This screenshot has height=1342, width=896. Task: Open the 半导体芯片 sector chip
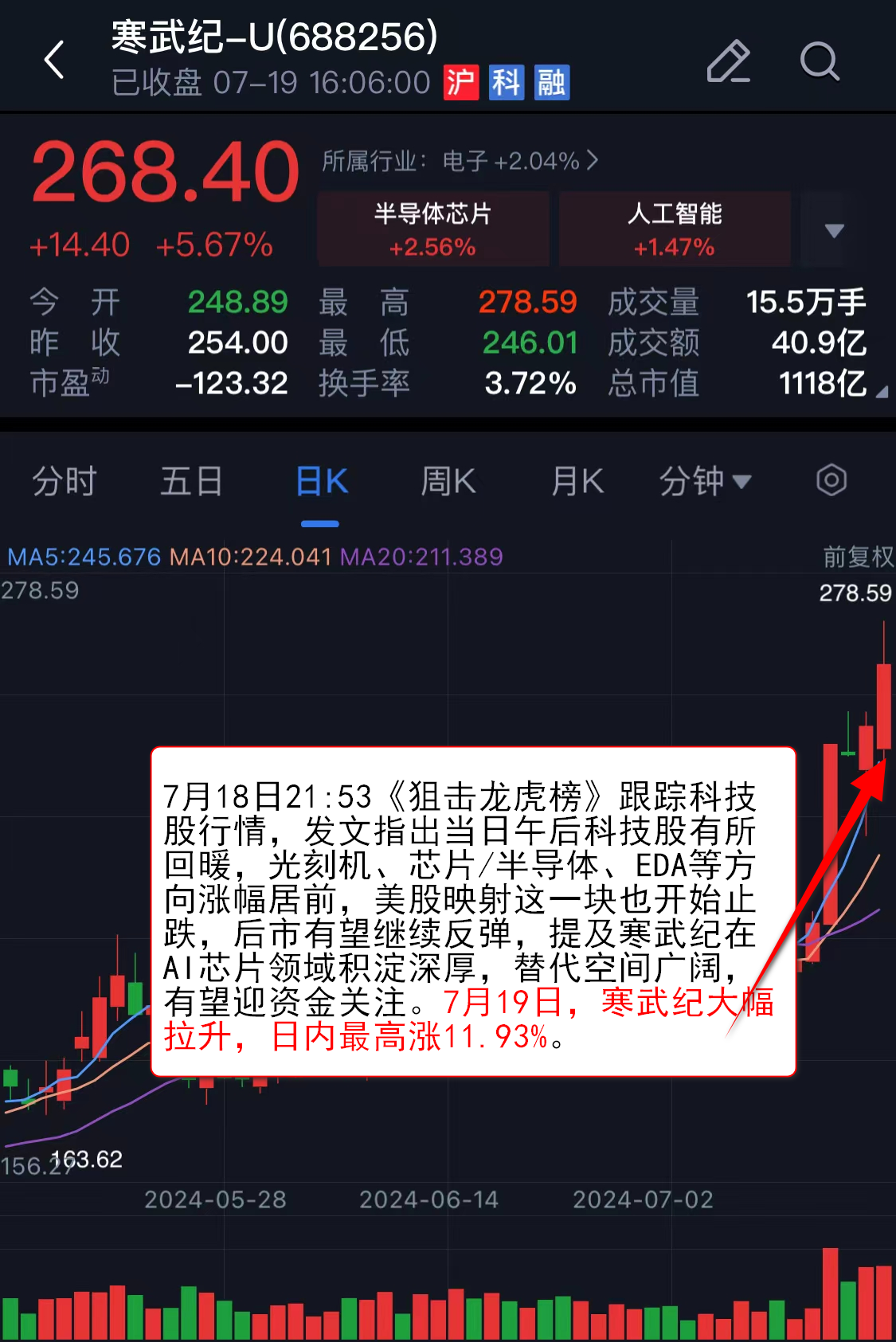(x=433, y=229)
